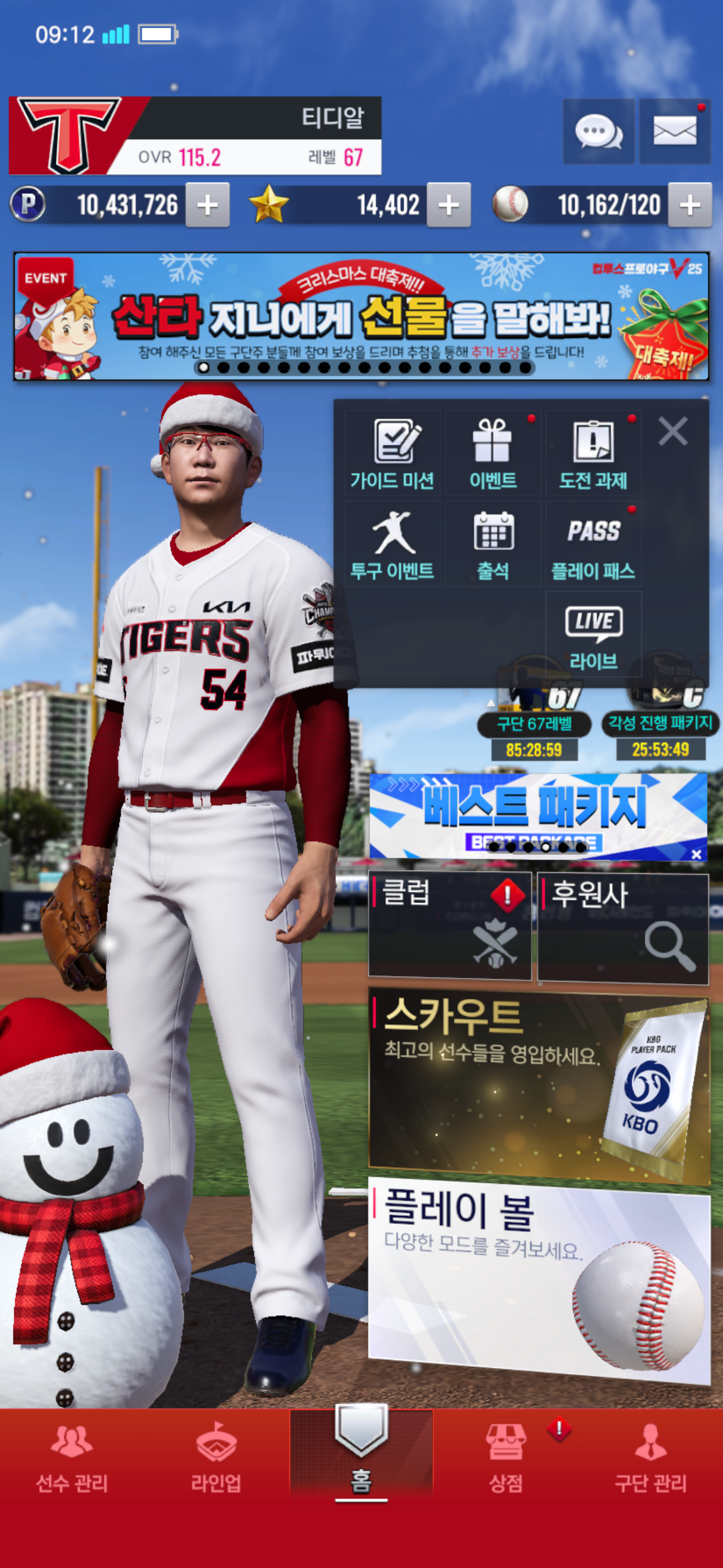Open 도전 과제 challenges
The height and width of the screenshot is (1568, 723).
click(593, 454)
